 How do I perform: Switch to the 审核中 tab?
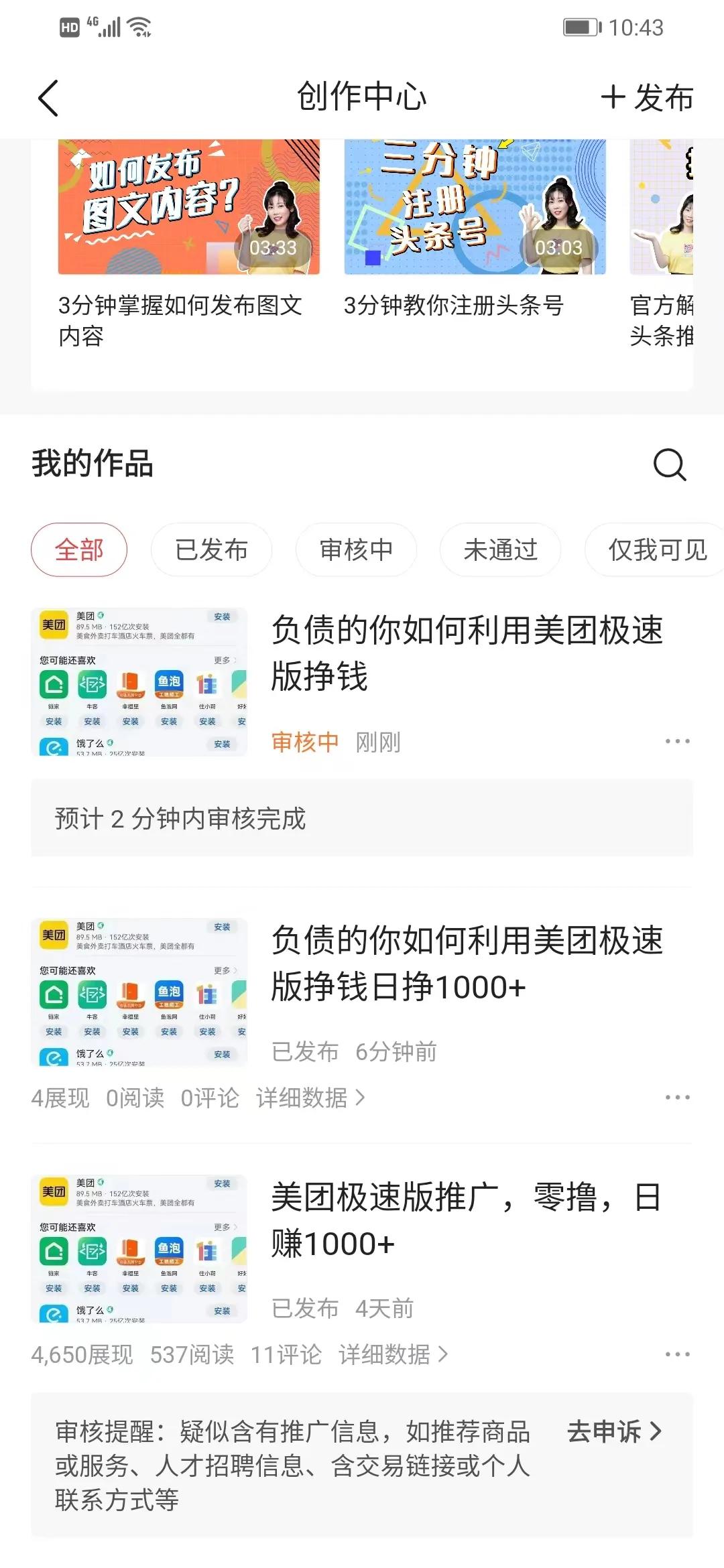click(355, 549)
